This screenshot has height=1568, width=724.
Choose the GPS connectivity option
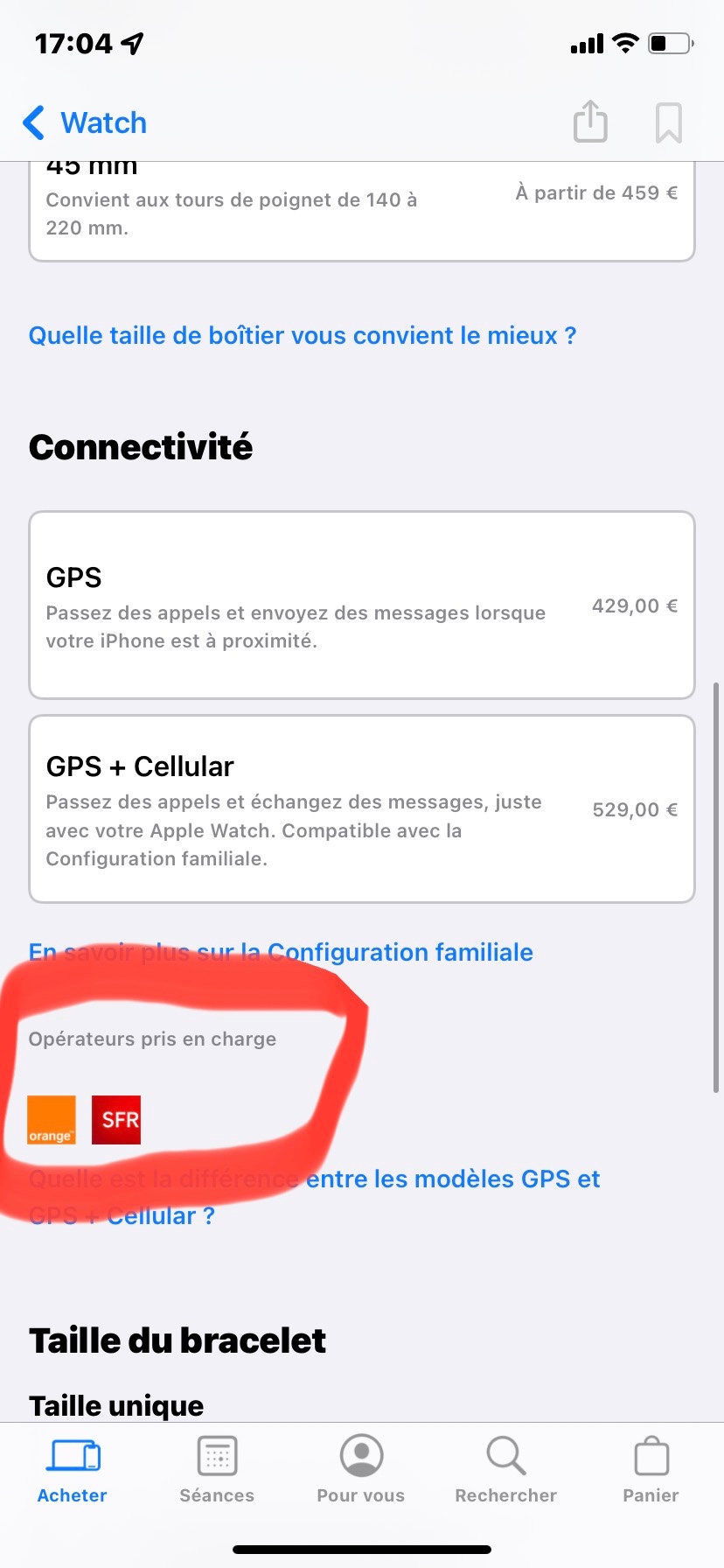click(x=361, y=605)
